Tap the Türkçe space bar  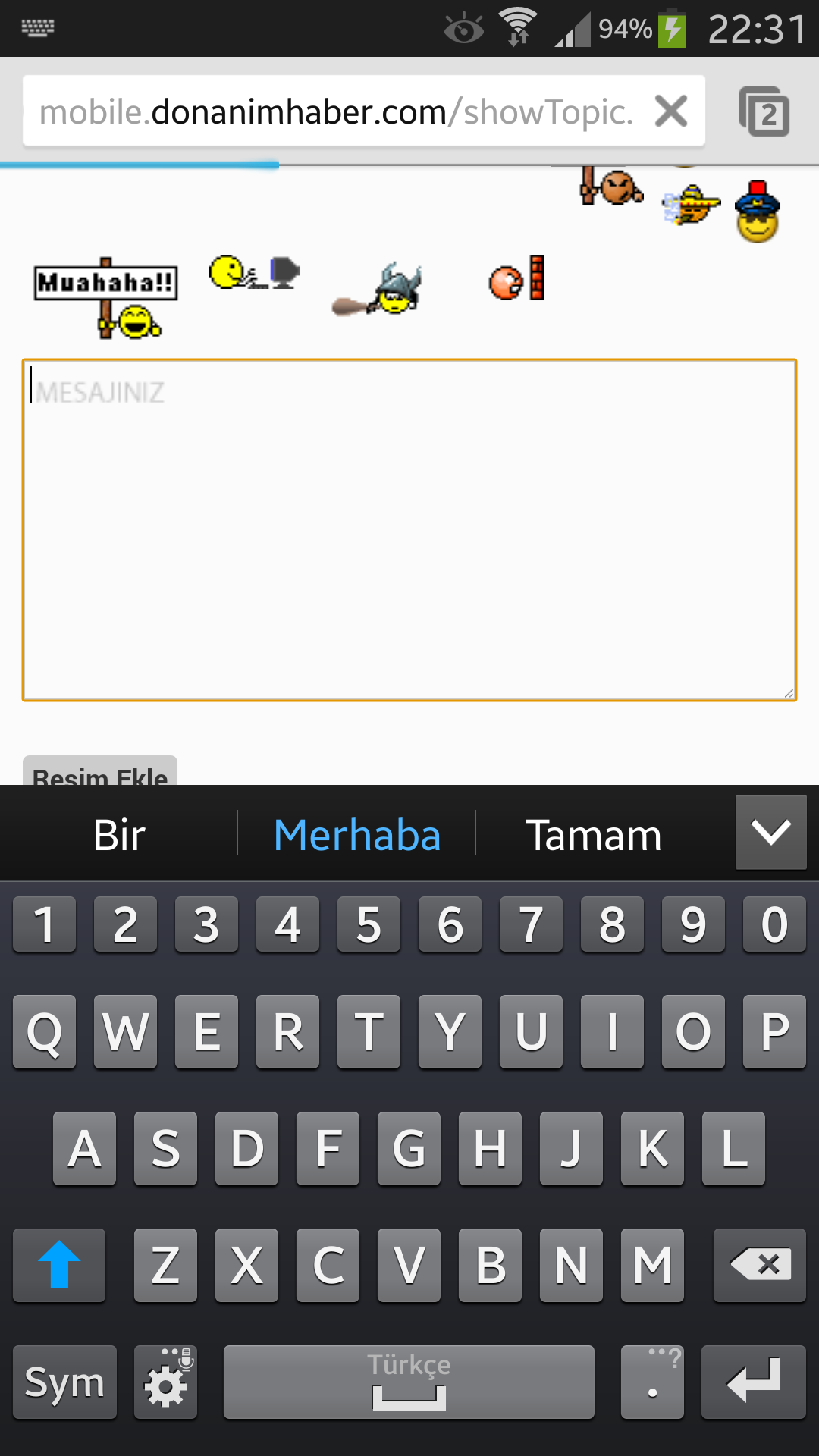click(409, 1382)
